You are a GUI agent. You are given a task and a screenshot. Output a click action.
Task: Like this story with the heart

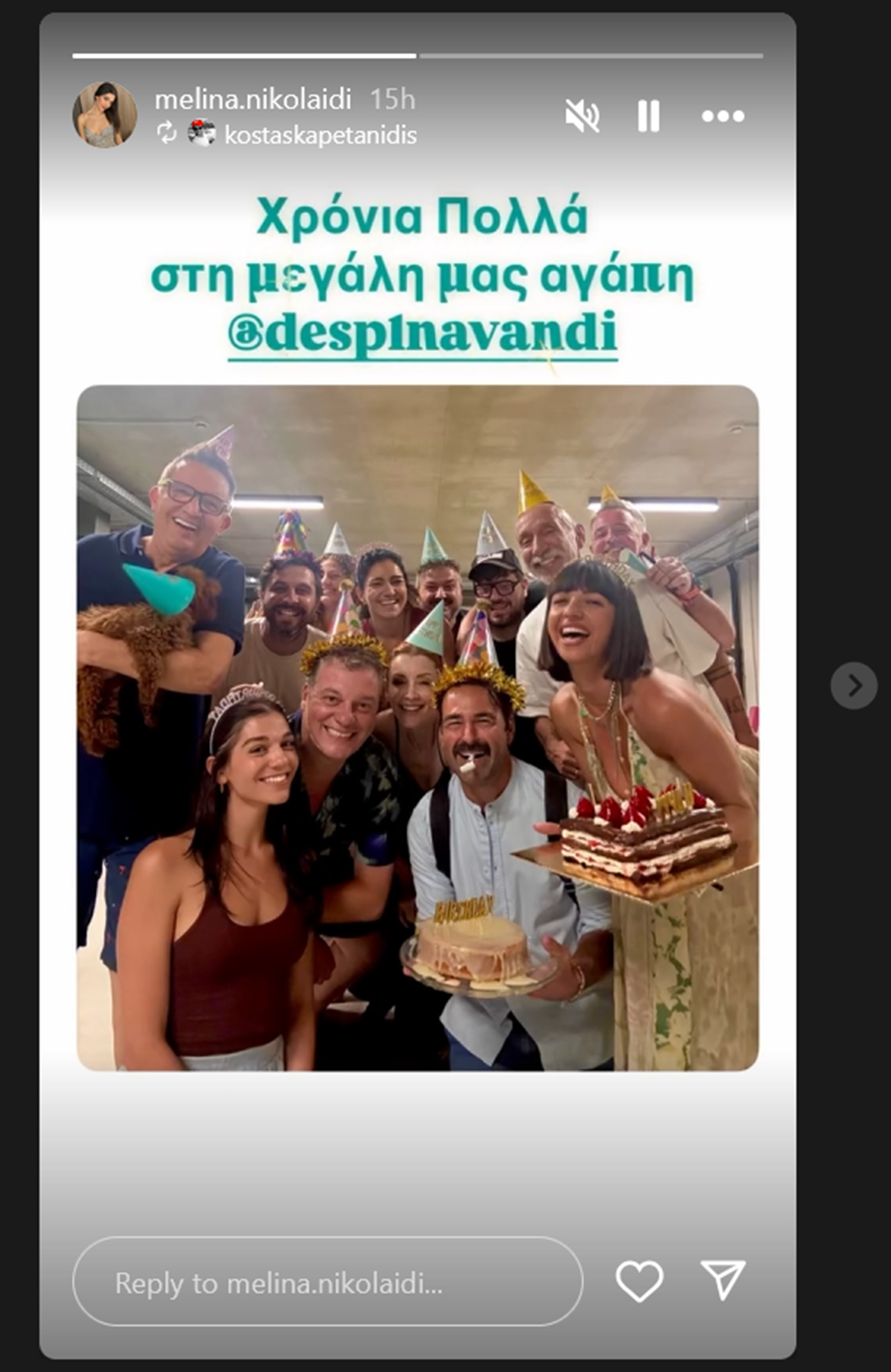point(639,1282)
